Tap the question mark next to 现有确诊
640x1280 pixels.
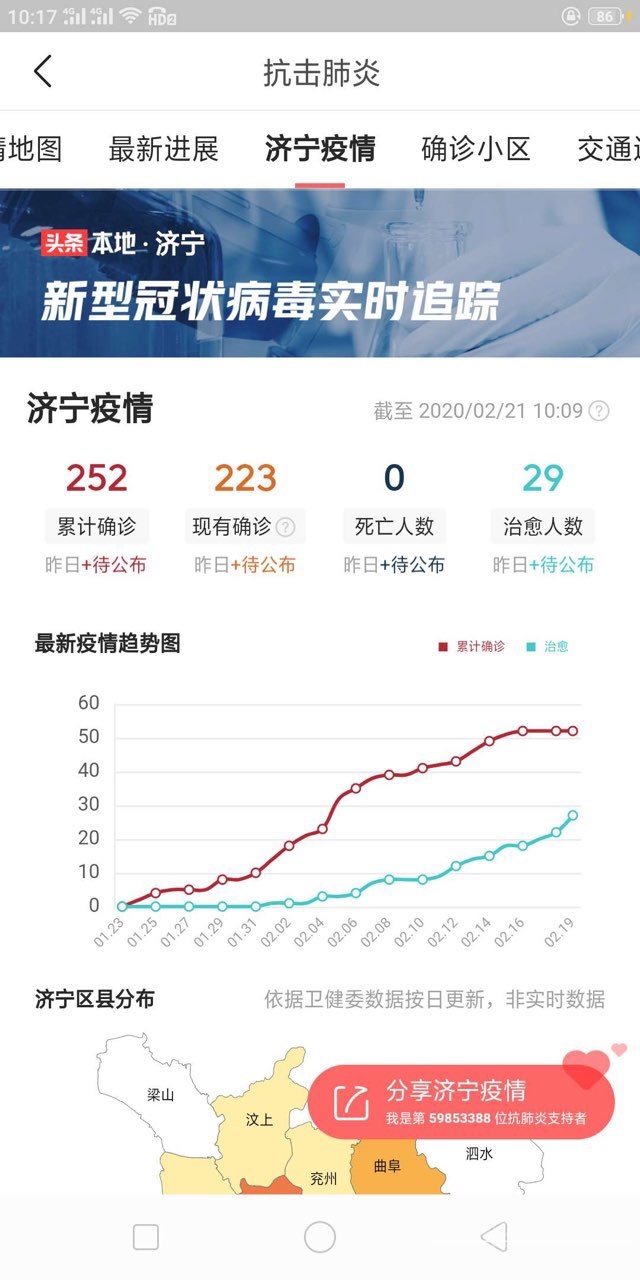(286, 527)
